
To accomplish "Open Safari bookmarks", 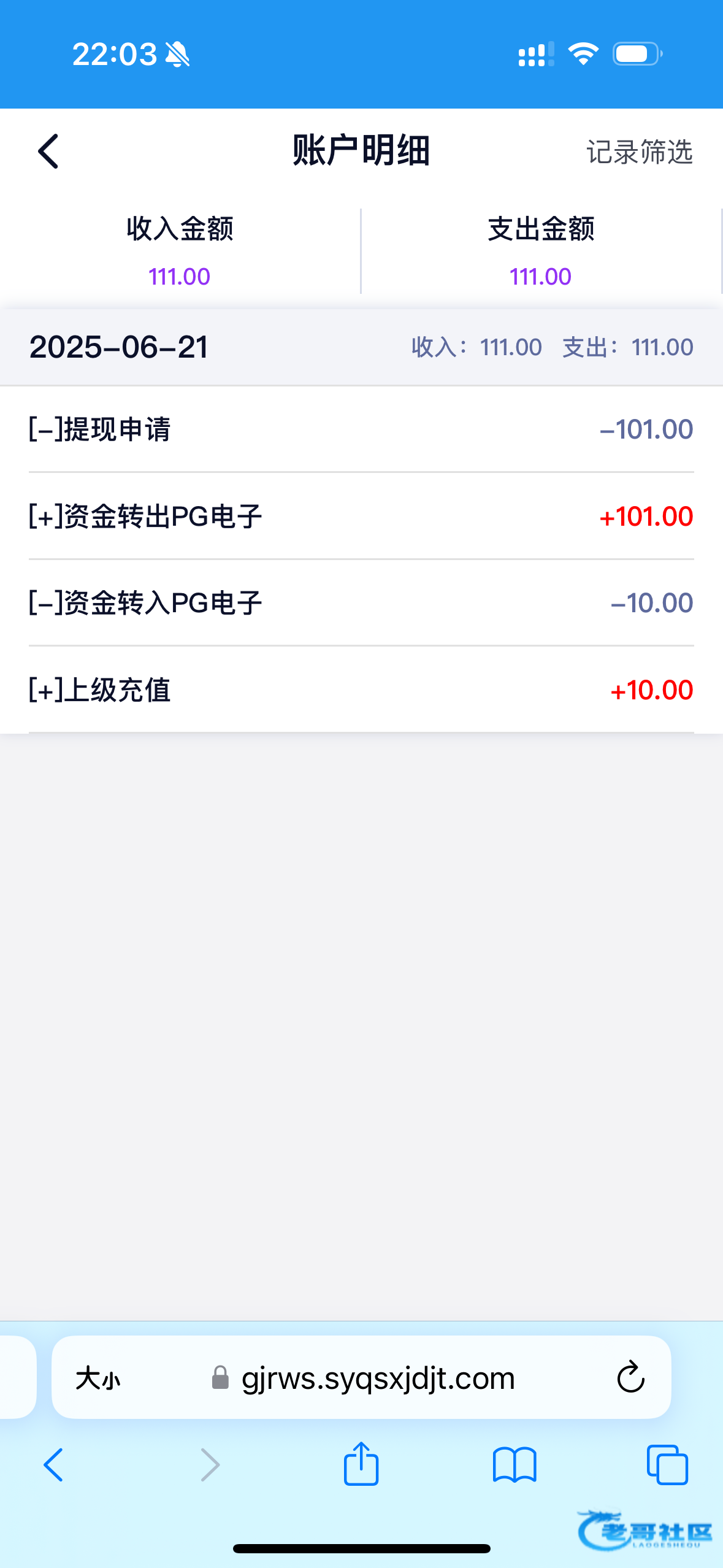I will 514,1465.
